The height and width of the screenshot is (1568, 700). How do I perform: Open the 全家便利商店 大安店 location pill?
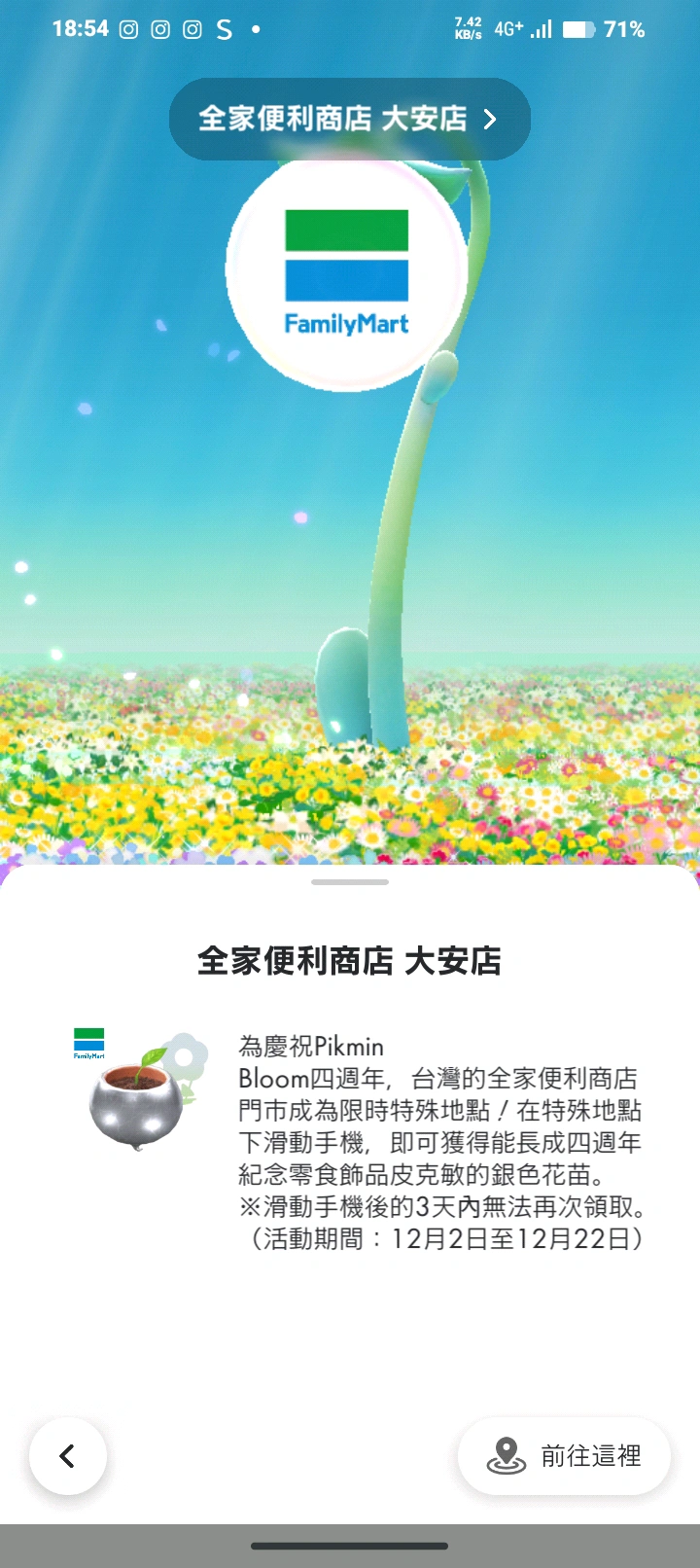coord(349,119)
